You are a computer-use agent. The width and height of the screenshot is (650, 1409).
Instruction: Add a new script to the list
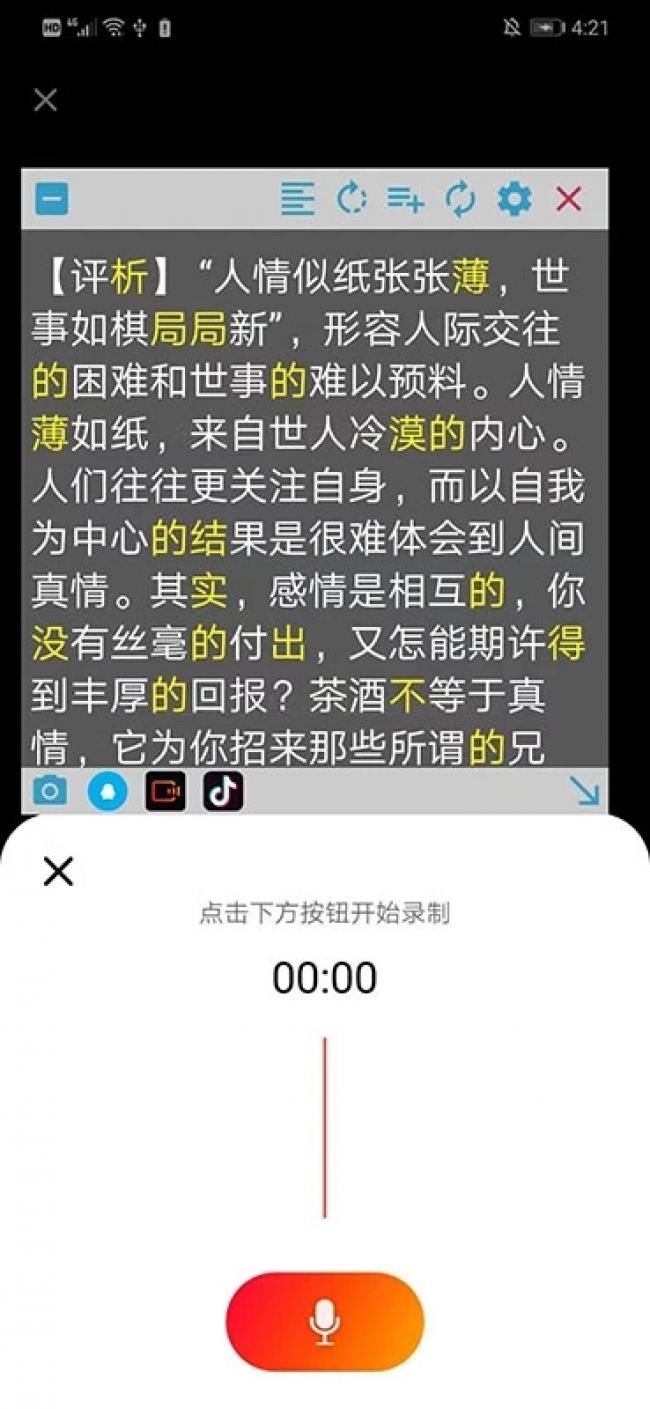point(405,200)
